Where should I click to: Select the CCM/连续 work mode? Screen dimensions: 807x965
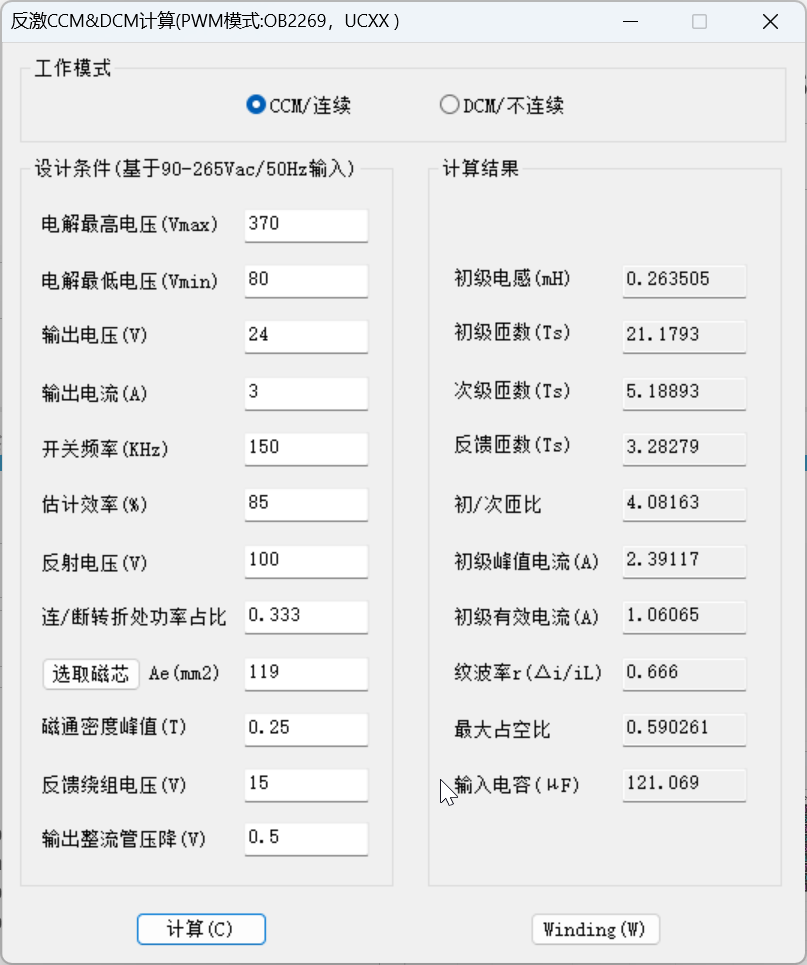tap(255, 105)
